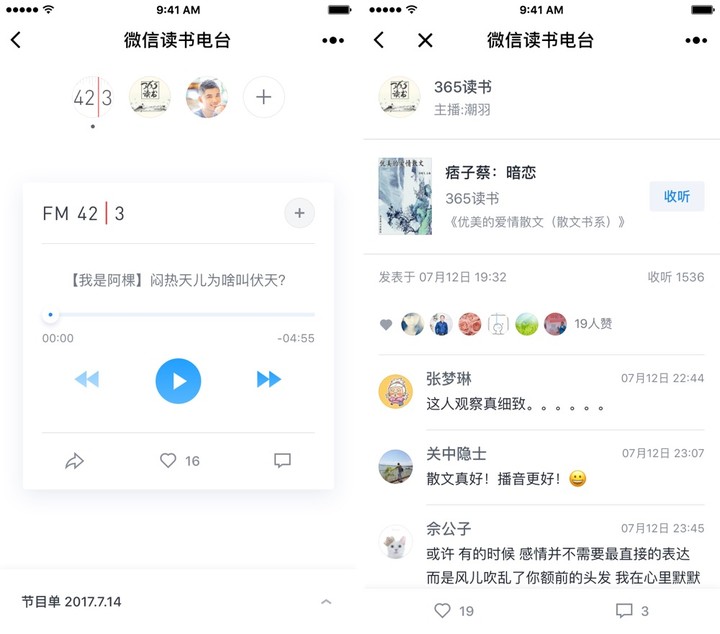720x634 pixels.
Task: Add a new station via the plus circle
Action: point(264,97)
